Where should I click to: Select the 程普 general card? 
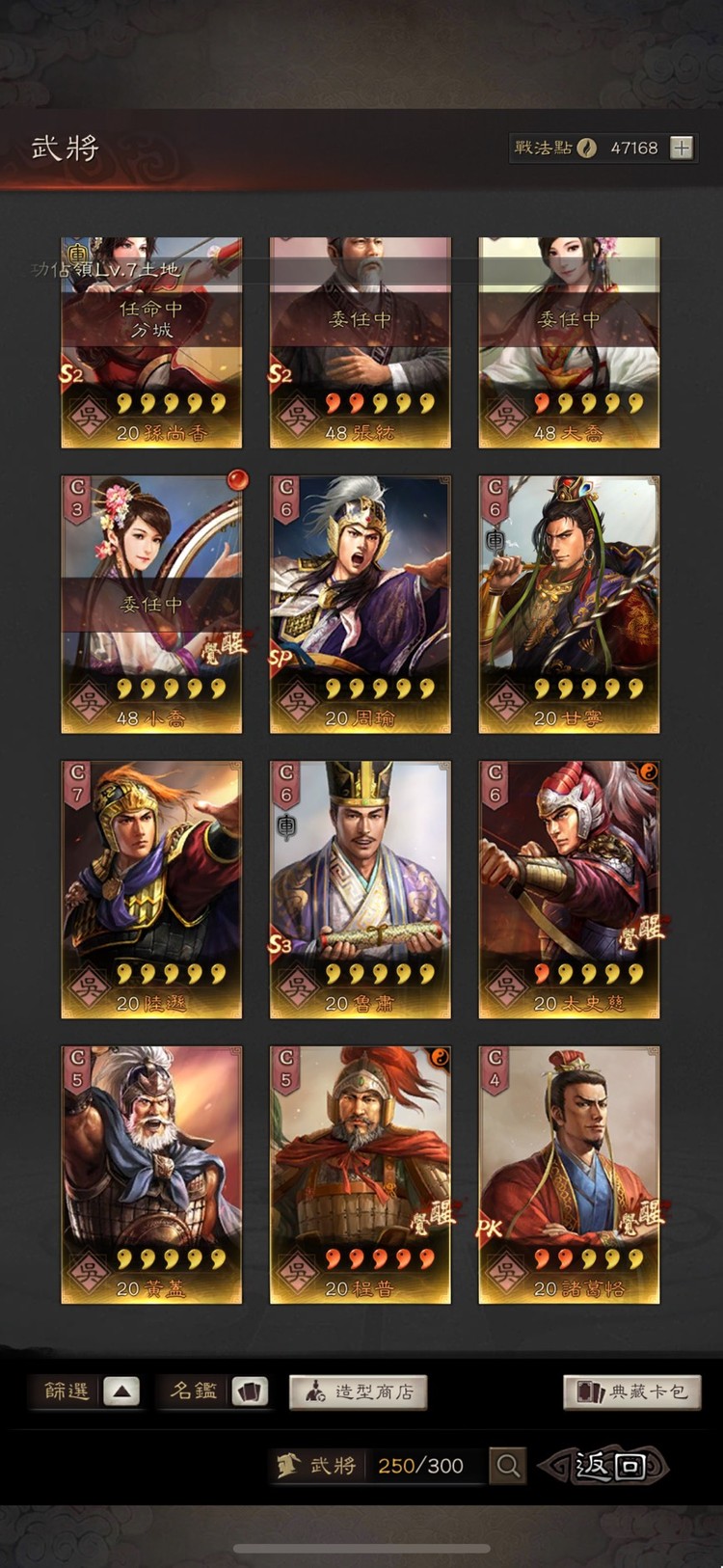pos(360,1175)
